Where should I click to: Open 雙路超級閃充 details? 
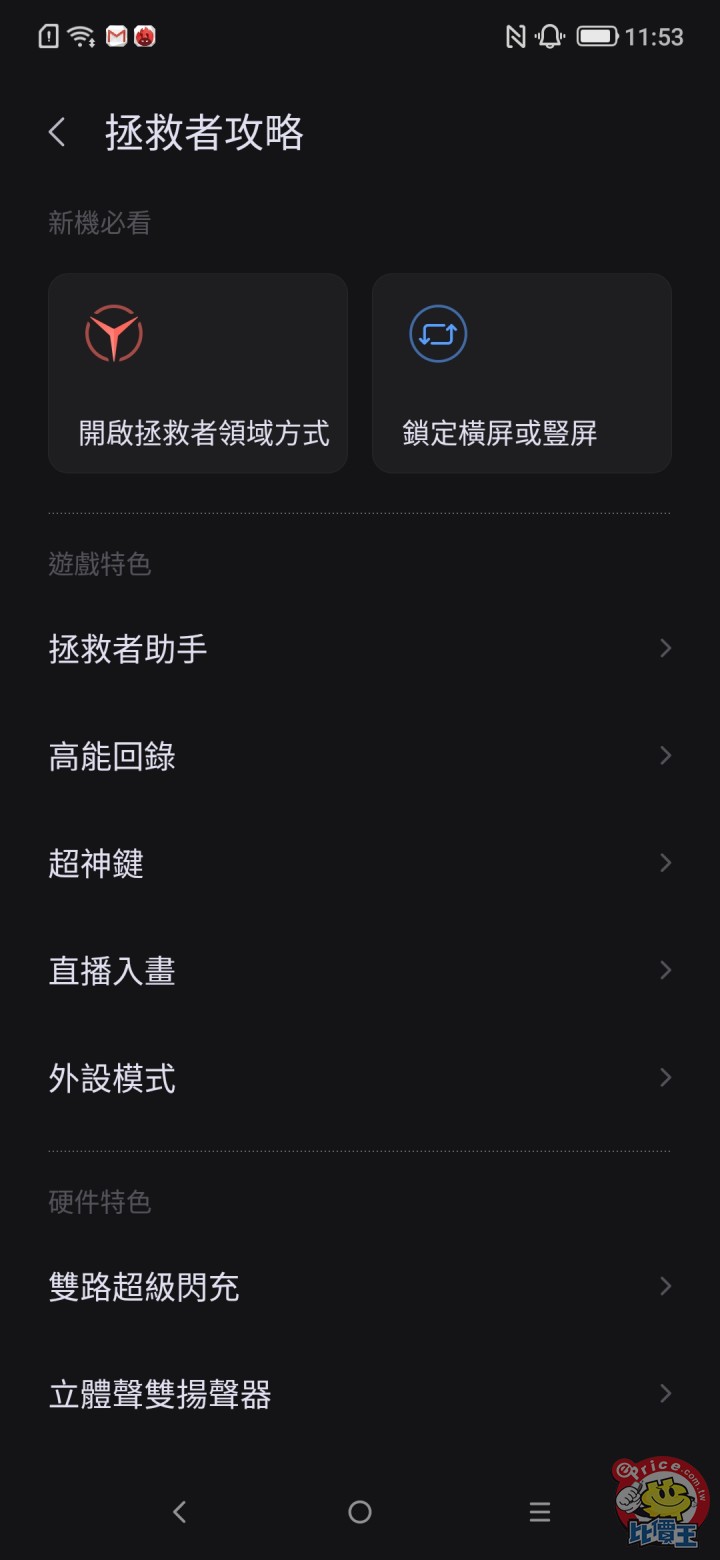pos(360,1287)
